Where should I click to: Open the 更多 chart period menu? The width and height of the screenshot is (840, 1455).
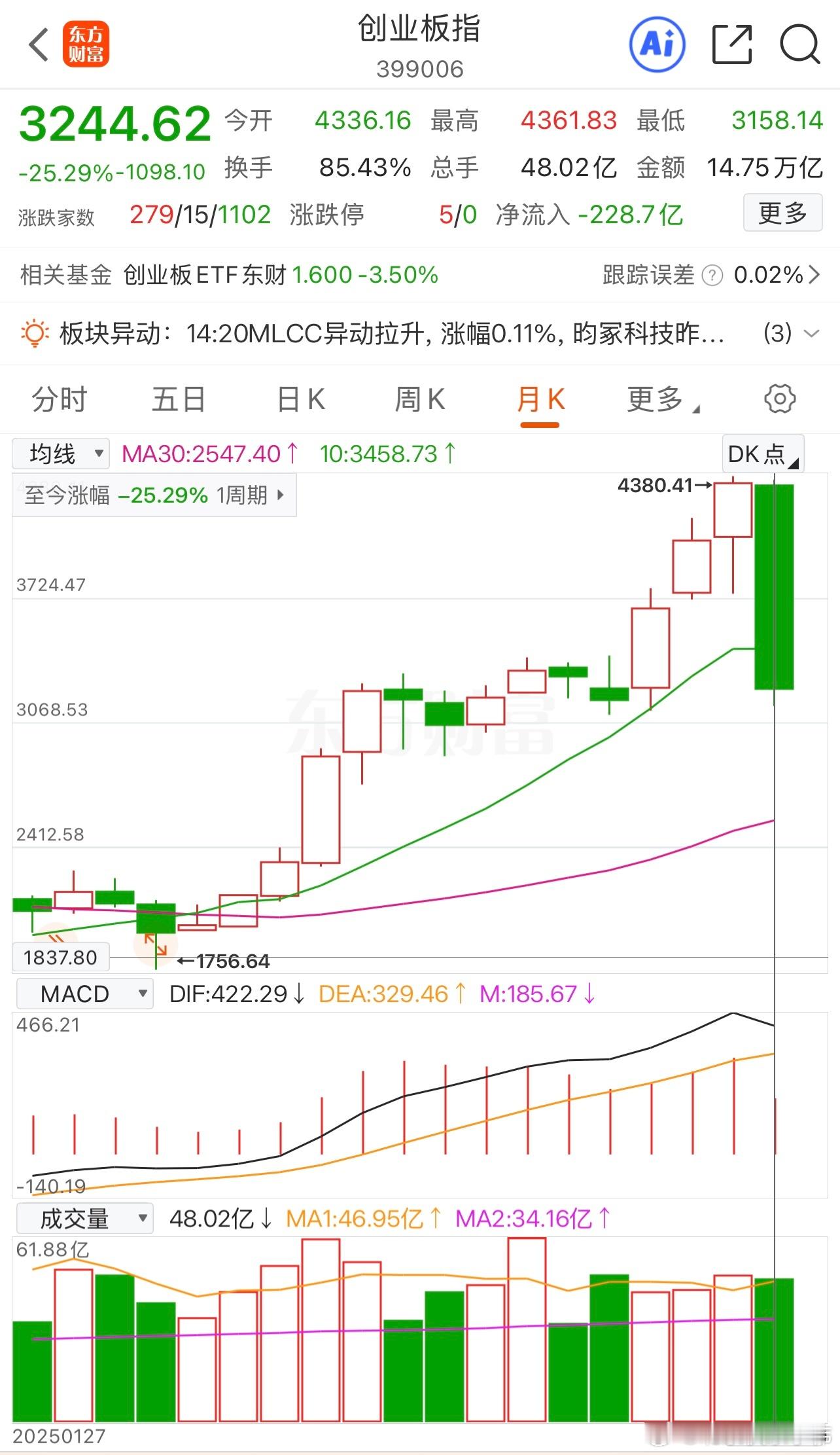click(x=662, y=399)
